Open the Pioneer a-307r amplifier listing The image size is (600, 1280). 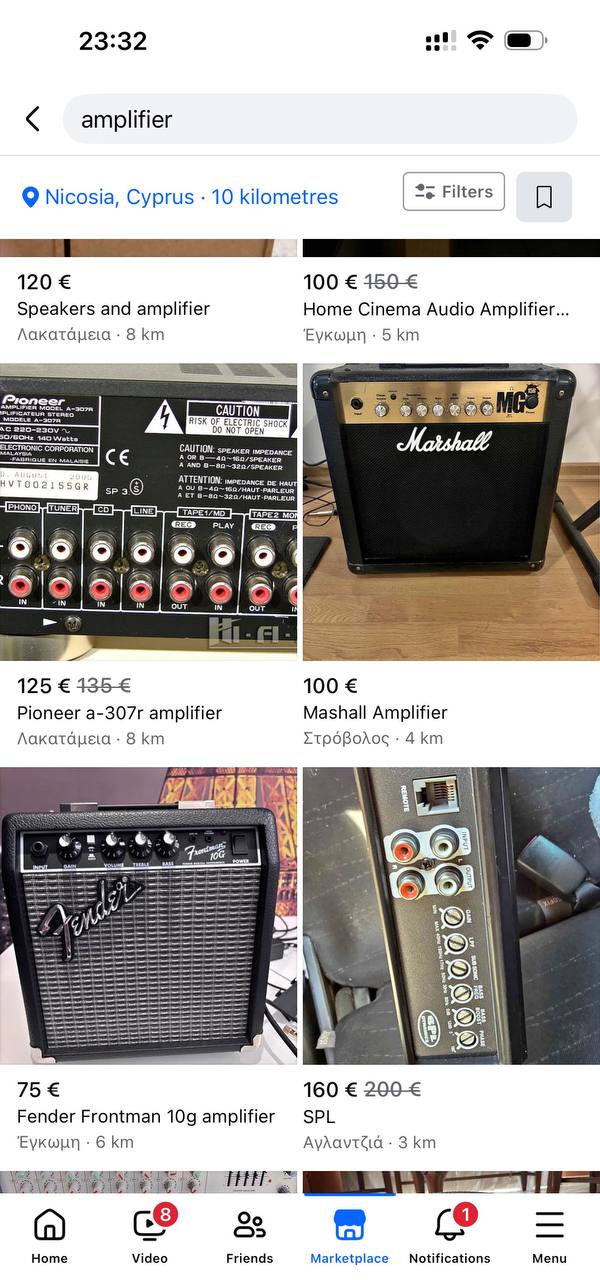point(148,512)
